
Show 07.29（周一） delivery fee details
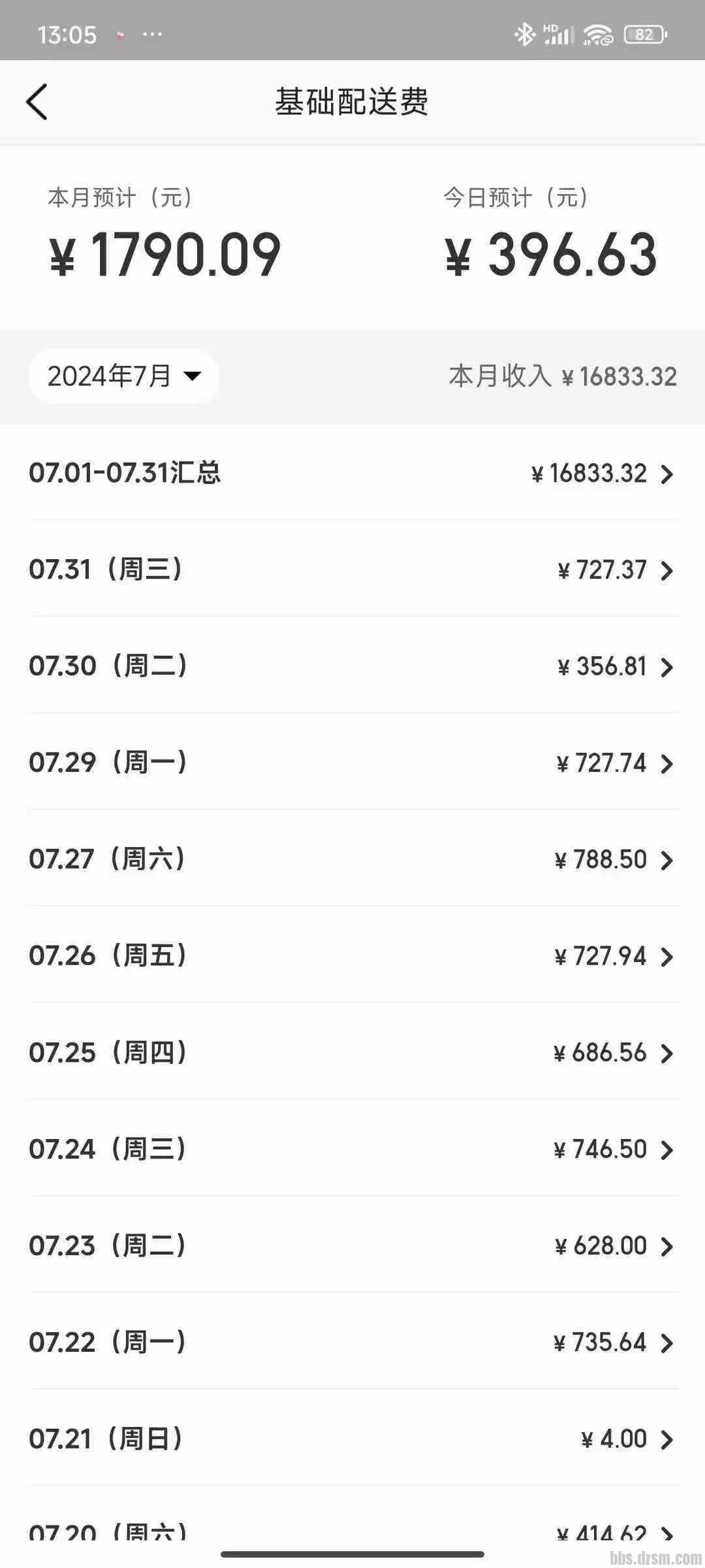point(352,763)
